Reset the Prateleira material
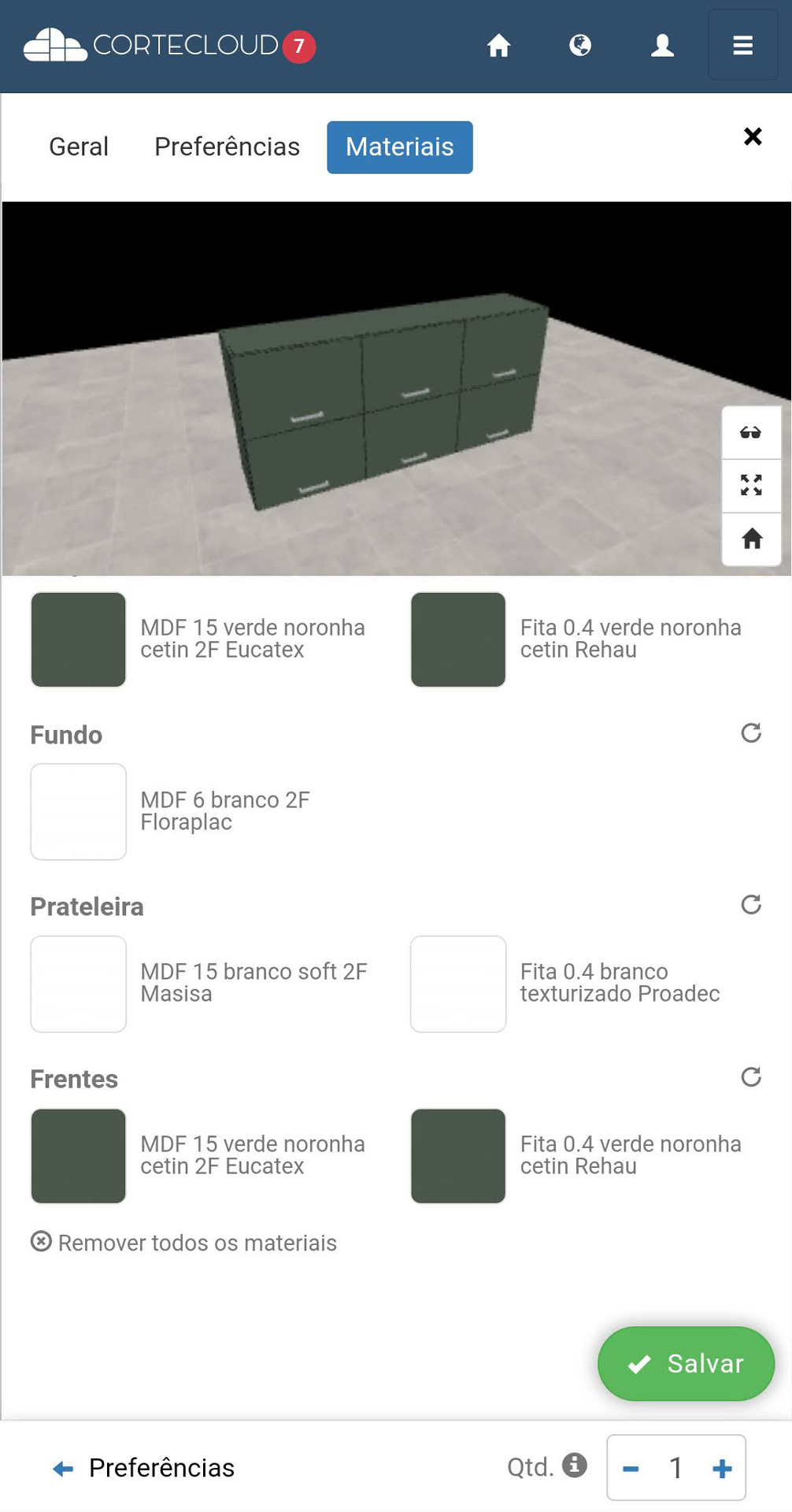The height and width of the screenshot is (1512, 792). click(x=751, y=905)
